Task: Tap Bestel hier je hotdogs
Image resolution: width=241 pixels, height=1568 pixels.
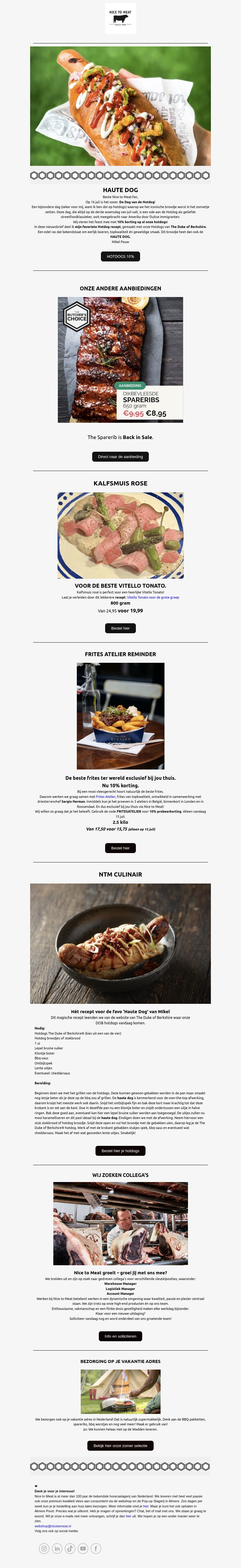Action: (x=120, y=1150)
